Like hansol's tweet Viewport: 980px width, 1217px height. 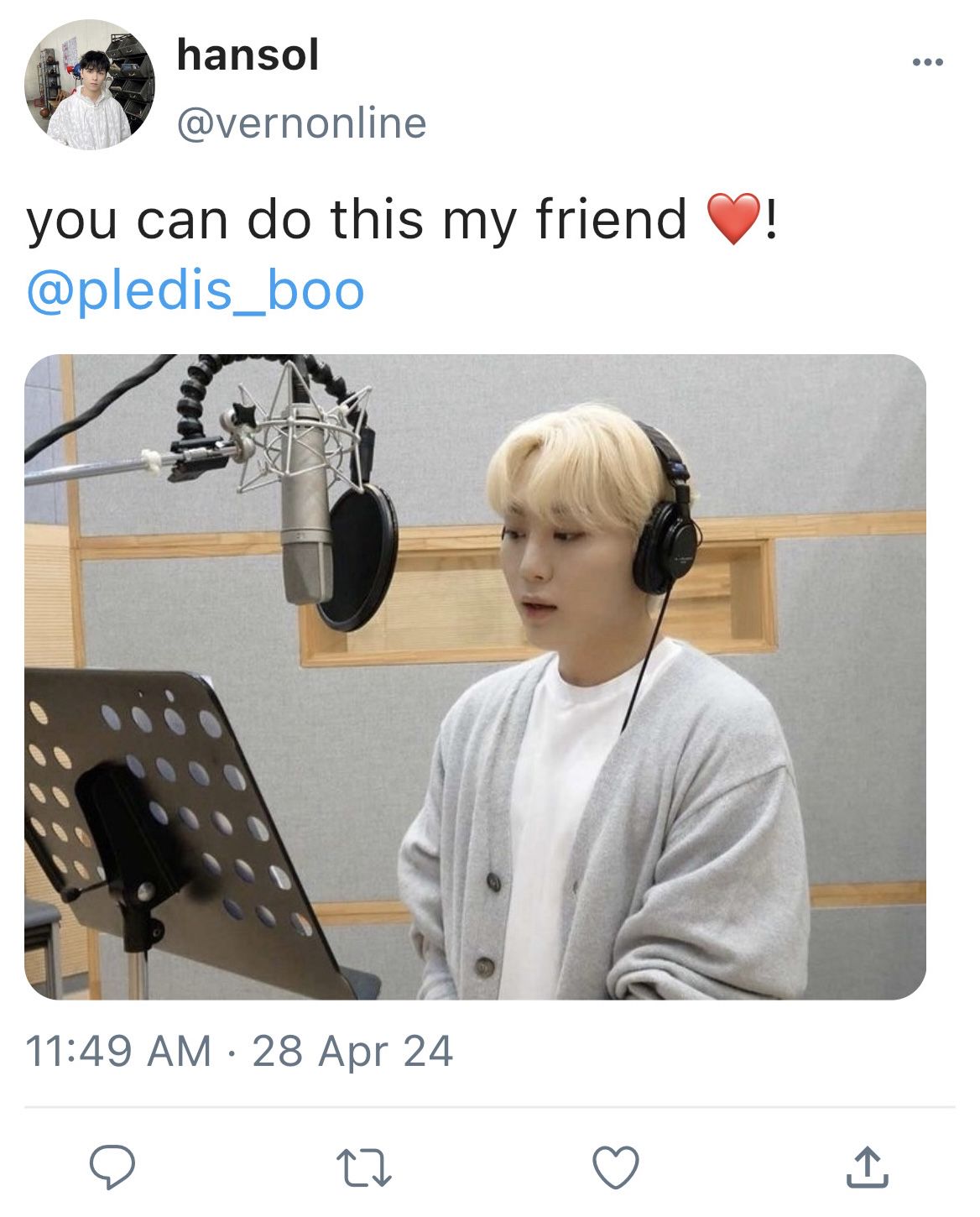[616, 1167]
